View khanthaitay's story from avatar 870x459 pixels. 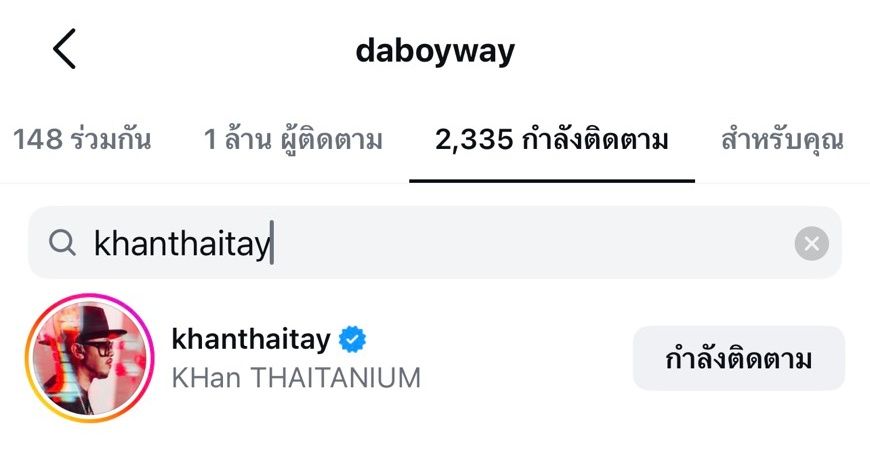pos(90,358)
